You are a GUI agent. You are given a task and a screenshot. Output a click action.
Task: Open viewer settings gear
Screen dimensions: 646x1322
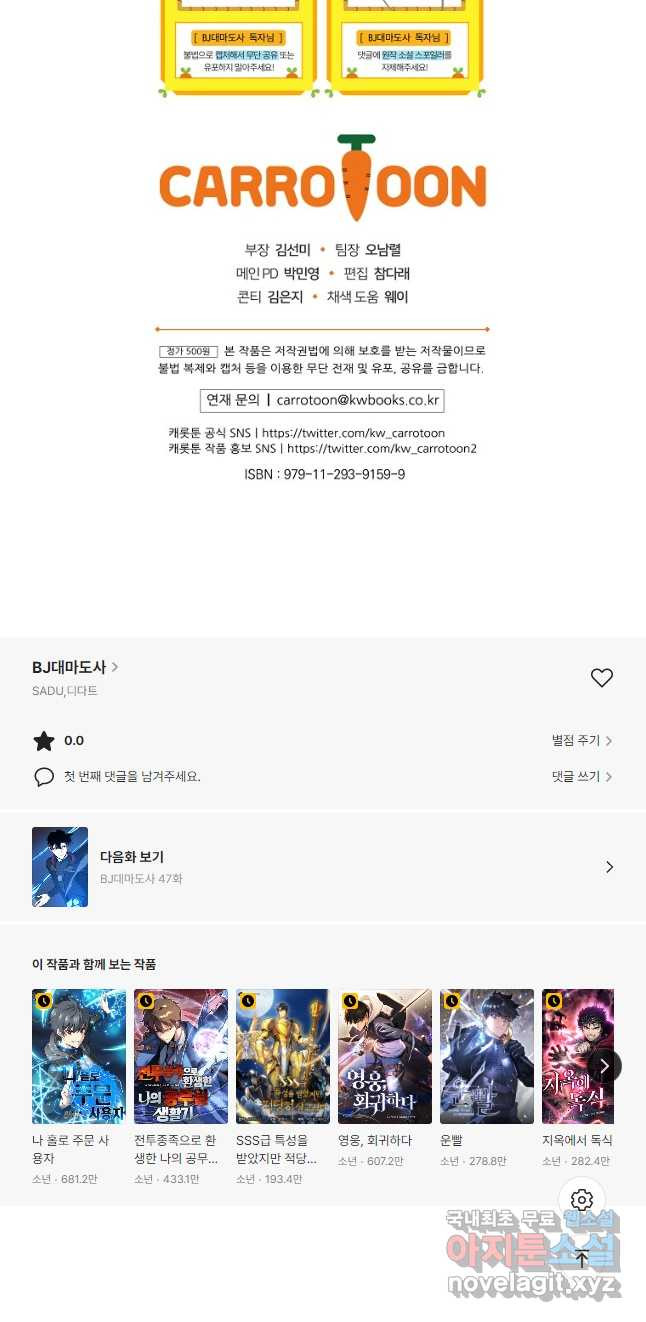[x=582, y=1200]
